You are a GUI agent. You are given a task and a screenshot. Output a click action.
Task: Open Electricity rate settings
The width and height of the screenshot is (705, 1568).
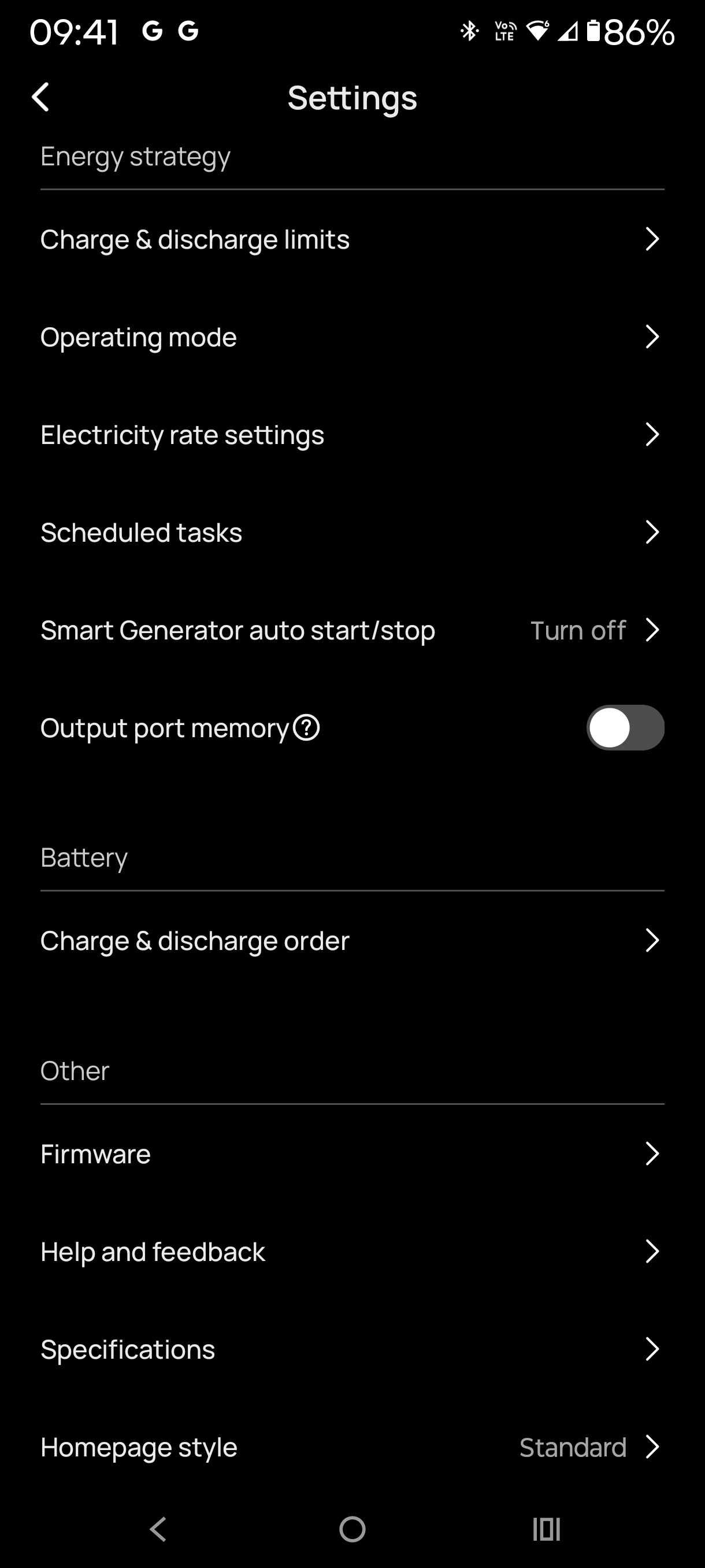(x=351, y=435)
